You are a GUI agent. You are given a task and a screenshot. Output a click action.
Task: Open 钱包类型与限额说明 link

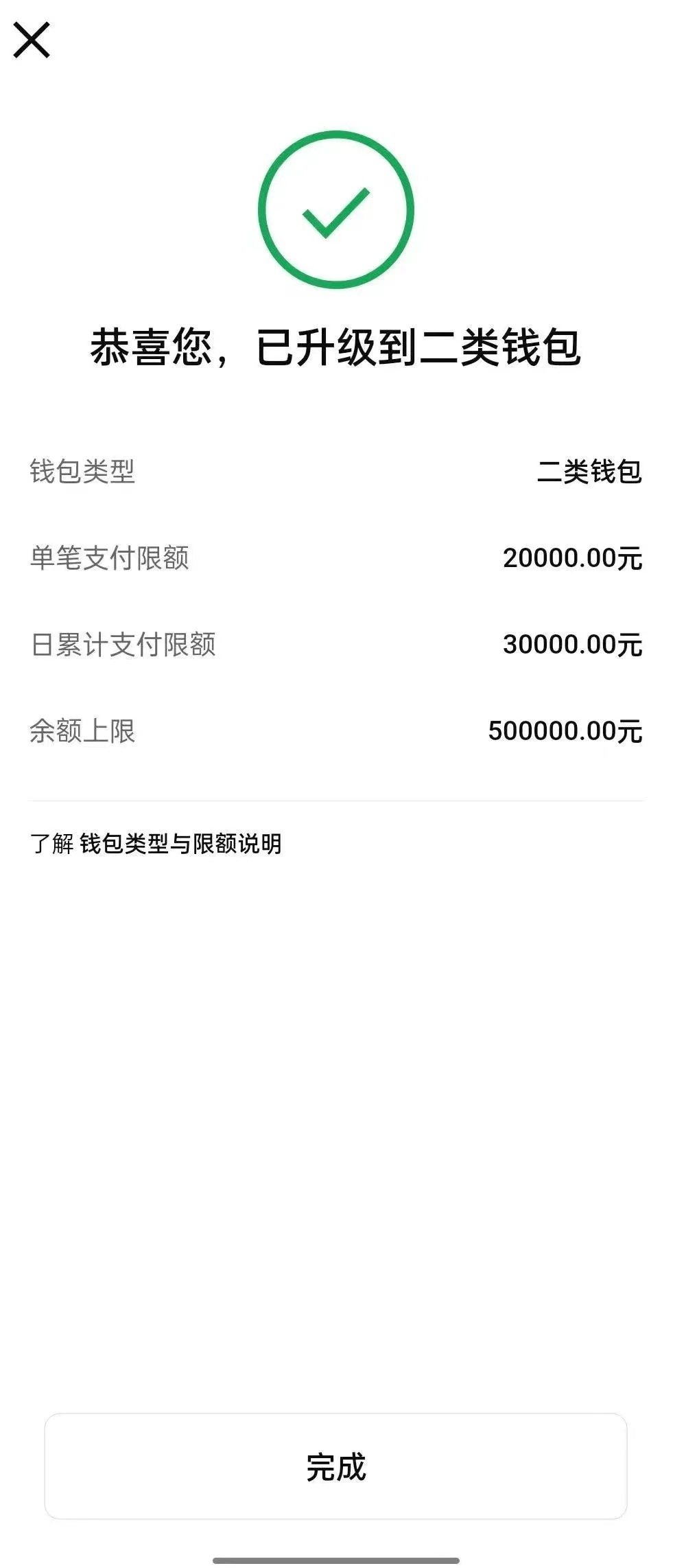point(180,844)
